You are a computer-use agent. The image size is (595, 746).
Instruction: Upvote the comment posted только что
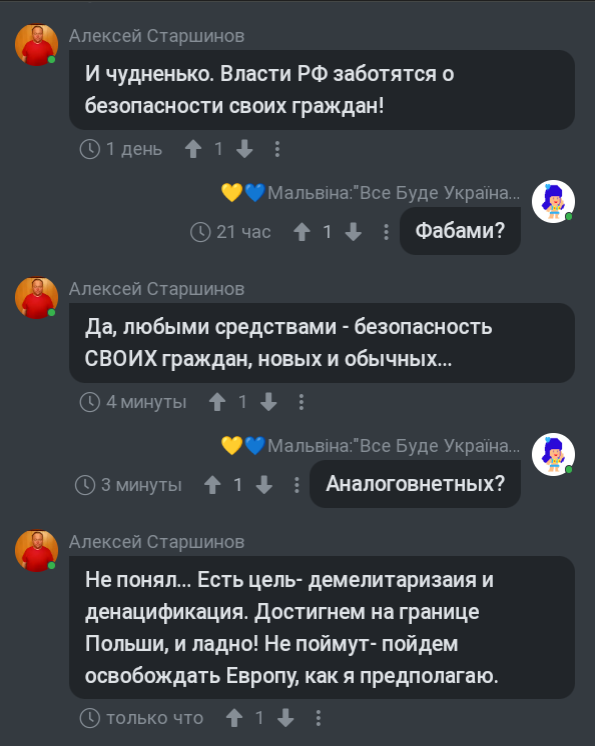tap(234, 718)
